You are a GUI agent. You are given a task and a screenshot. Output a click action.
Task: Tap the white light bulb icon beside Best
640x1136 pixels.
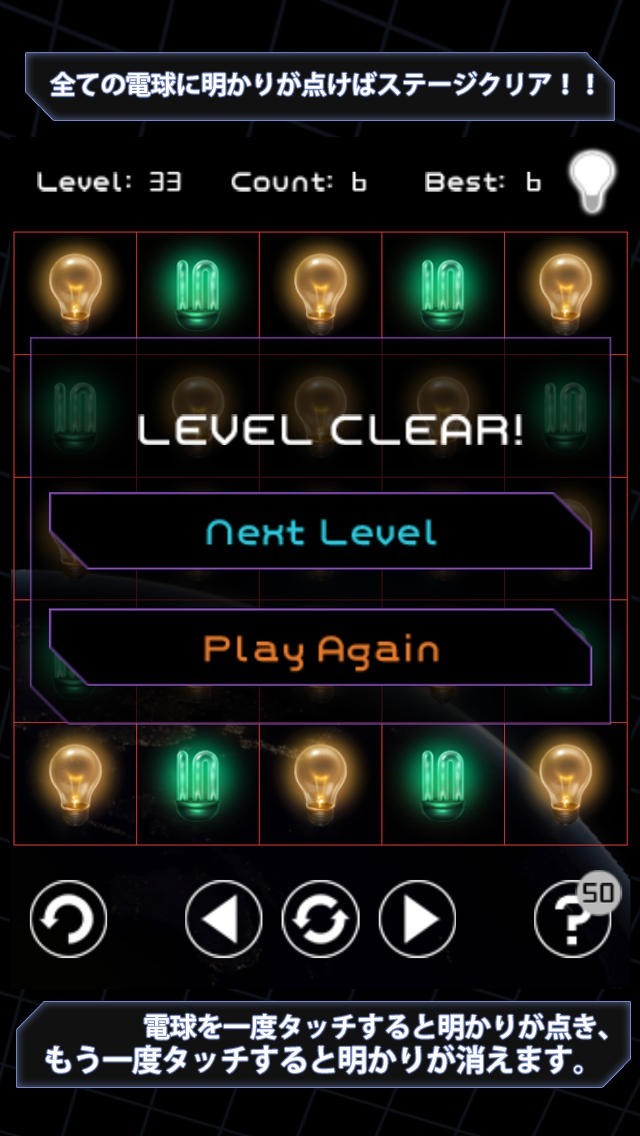click(x=592, y=181)
